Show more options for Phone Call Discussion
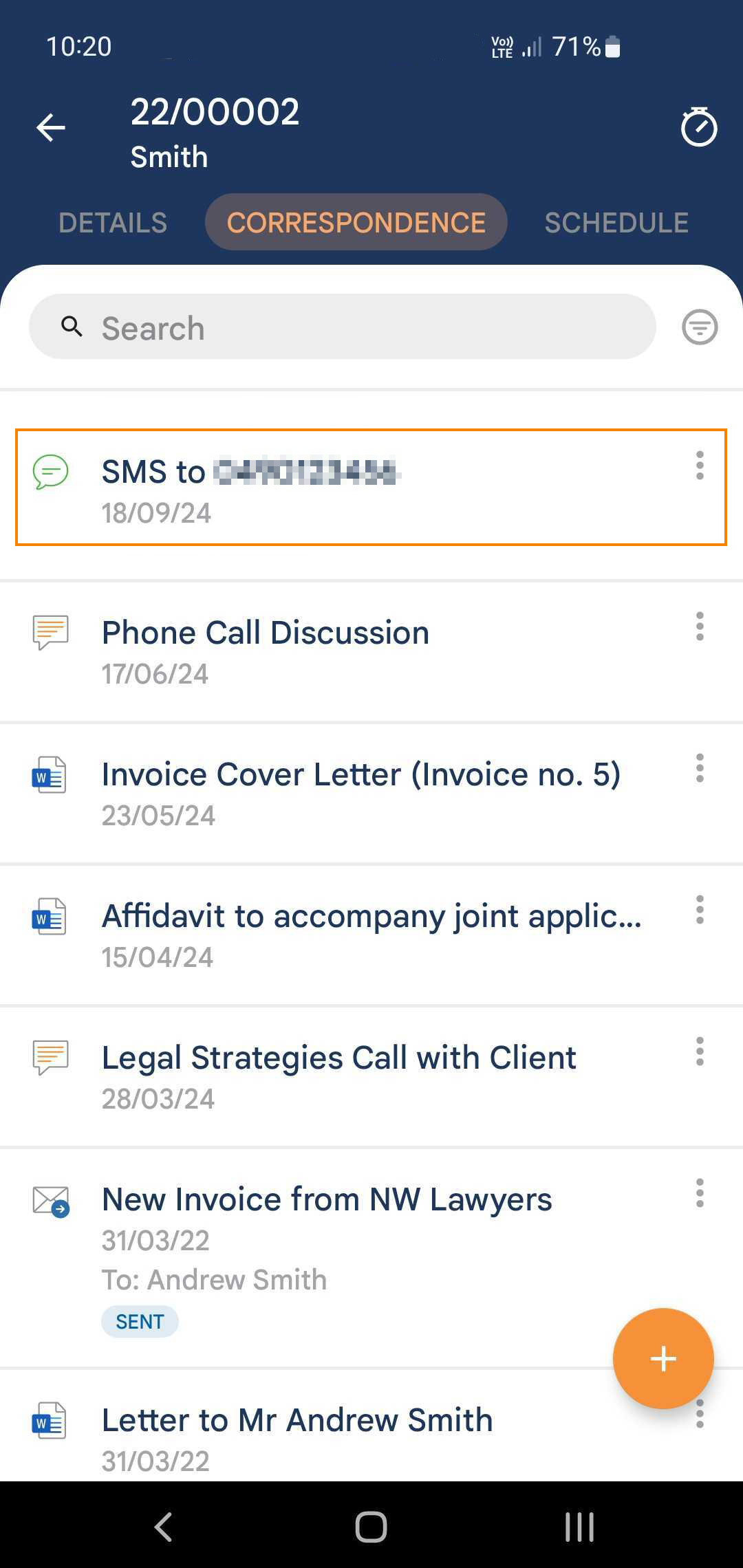This screenshot has width=743, height=1568. (700, 627)
